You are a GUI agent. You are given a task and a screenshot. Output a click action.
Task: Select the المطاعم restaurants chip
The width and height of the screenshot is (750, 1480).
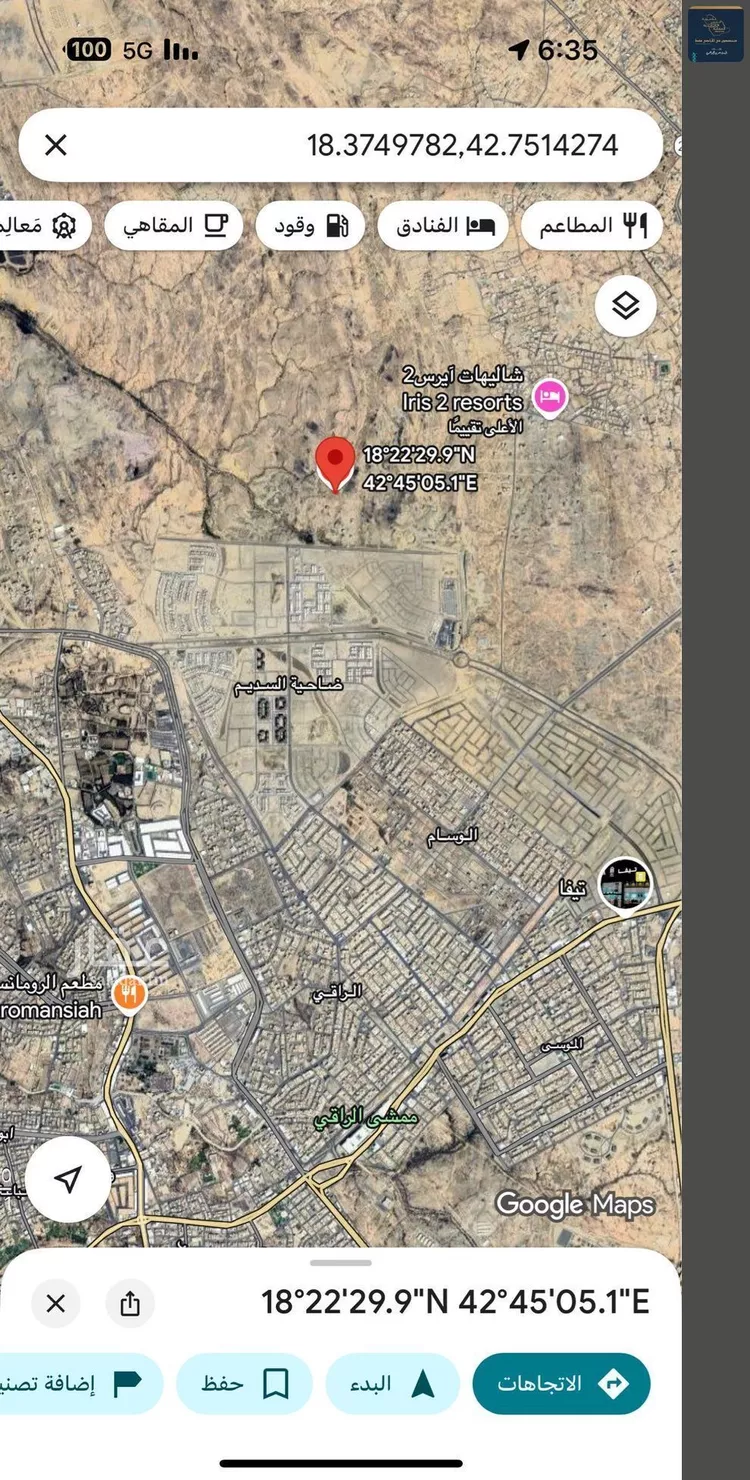pos(592,226)
